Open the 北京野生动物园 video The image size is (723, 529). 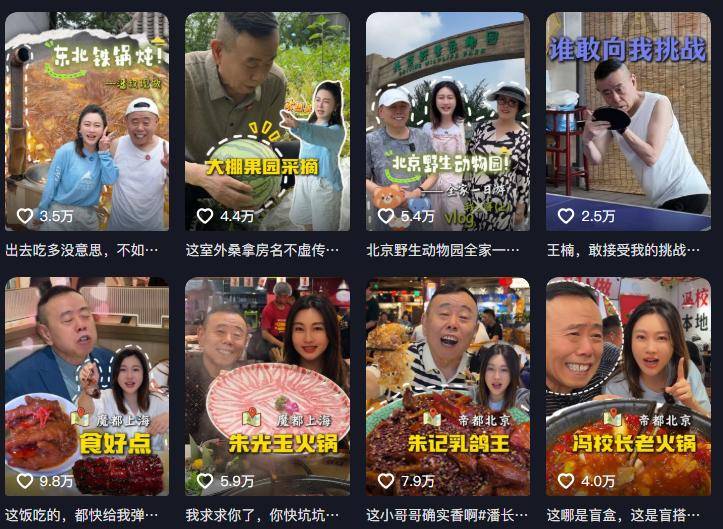click(x=448, y=120)
